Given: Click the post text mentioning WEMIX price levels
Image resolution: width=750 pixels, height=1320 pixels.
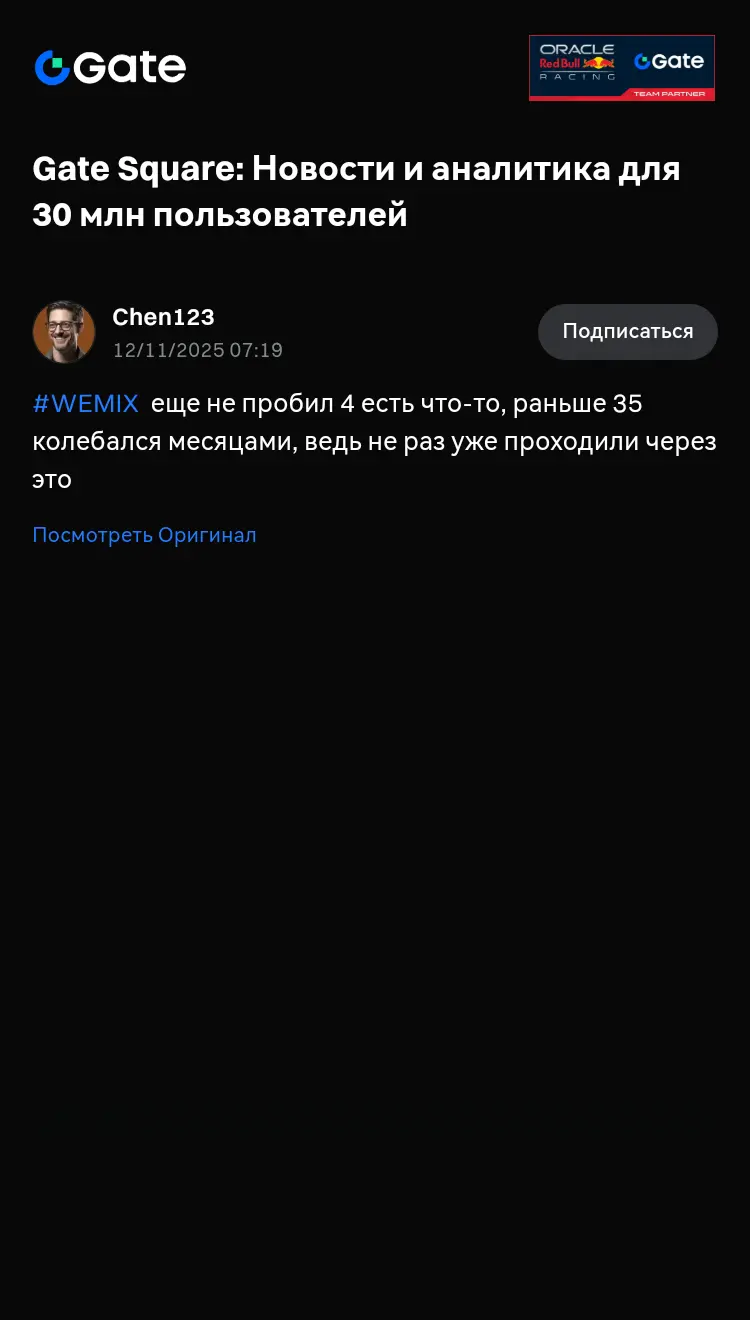Looking at the screenshot, I should (375, 440).
